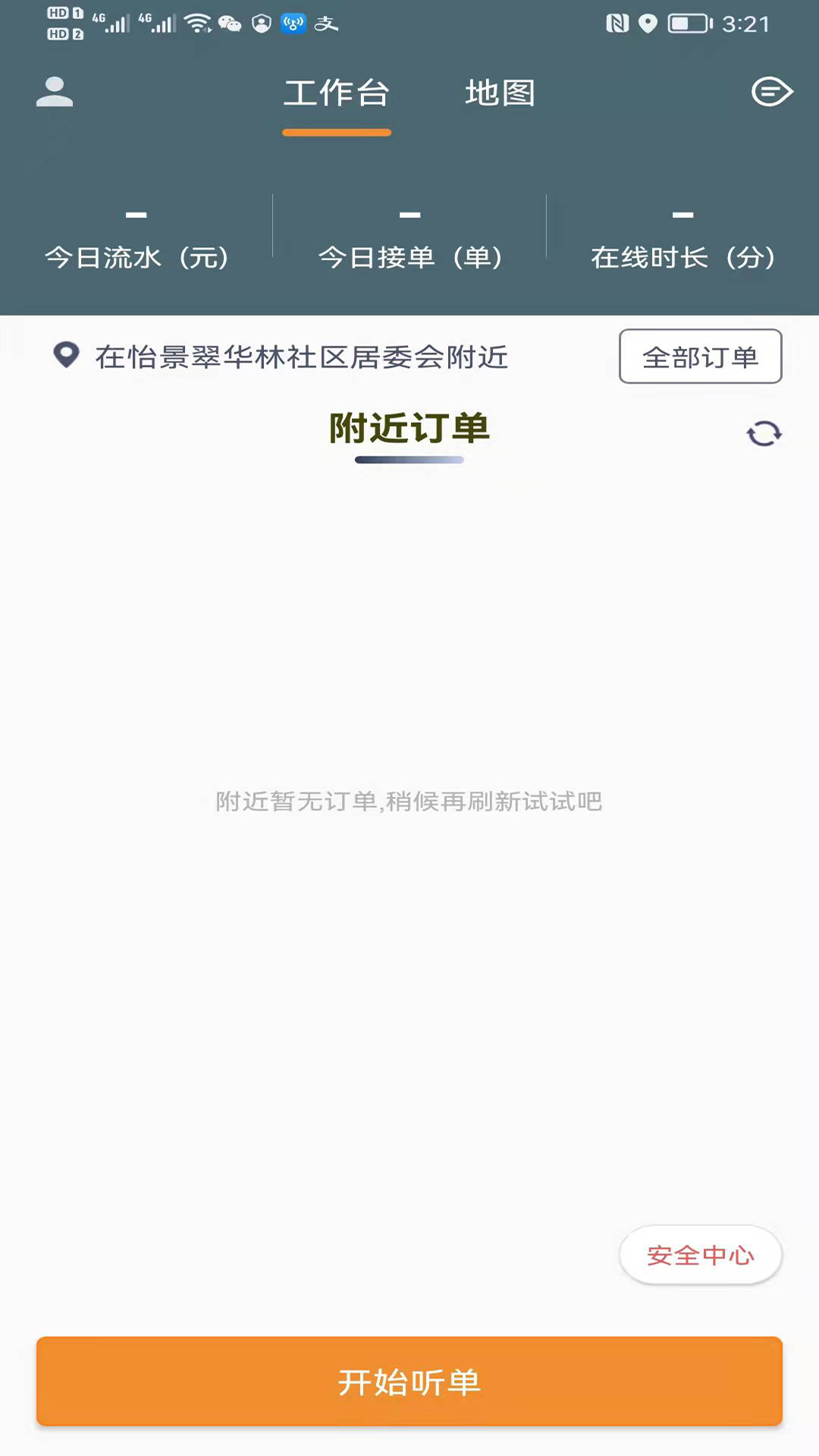
Task: Tap the current location address row
Action: pyautogui.click(x=281, y=356)
